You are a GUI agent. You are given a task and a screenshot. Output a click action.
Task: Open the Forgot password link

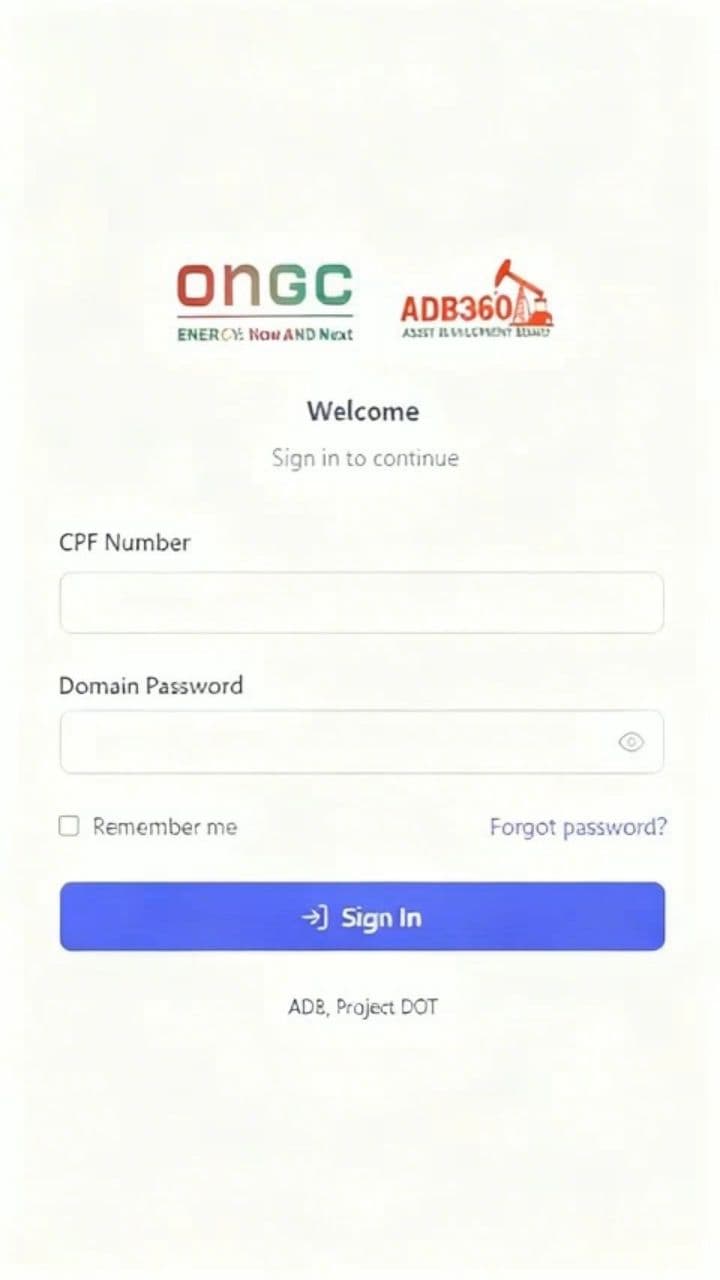(x=578, y=827)
